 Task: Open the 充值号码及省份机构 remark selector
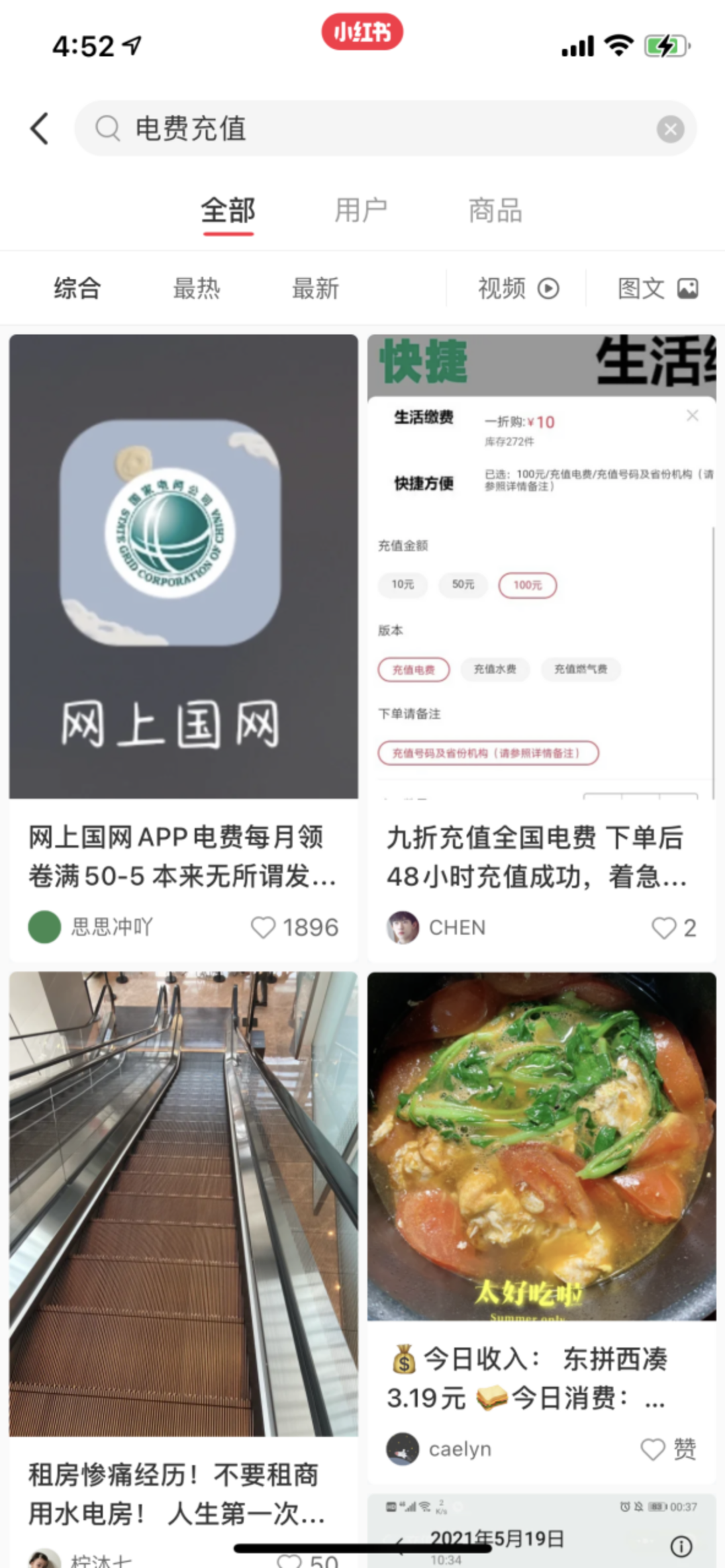488,753
